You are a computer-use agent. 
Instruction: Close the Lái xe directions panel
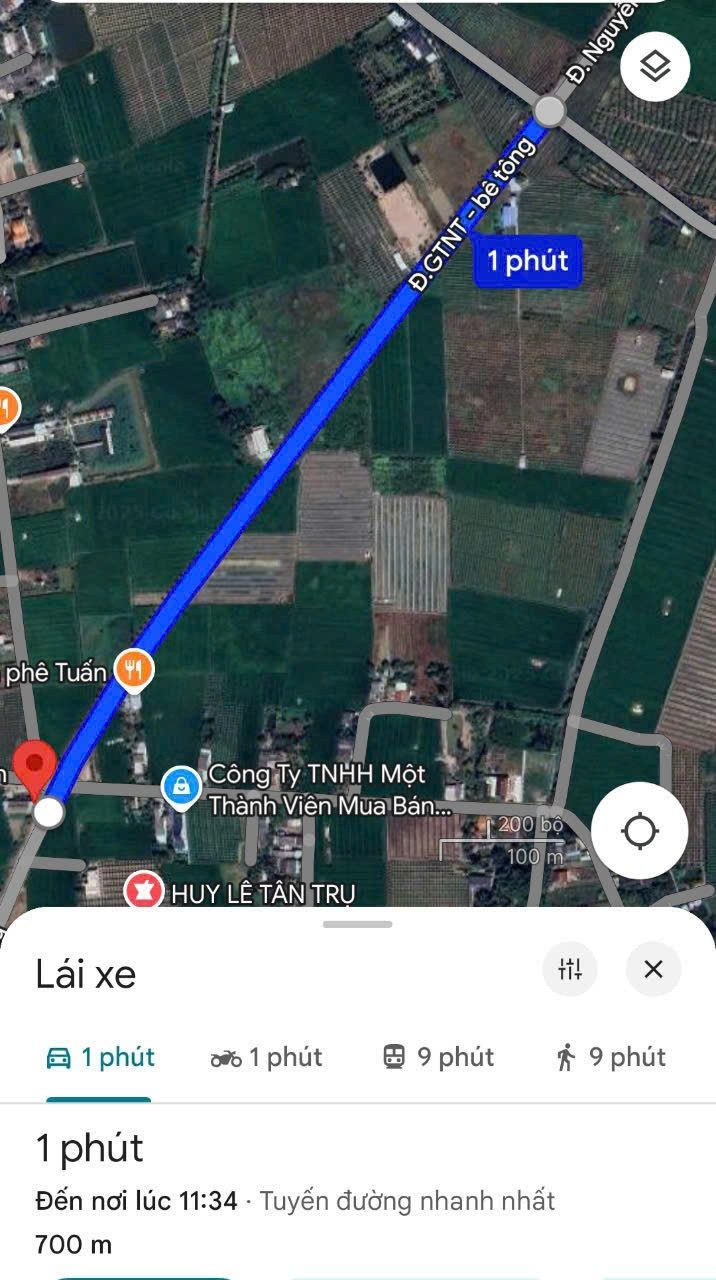654,969
